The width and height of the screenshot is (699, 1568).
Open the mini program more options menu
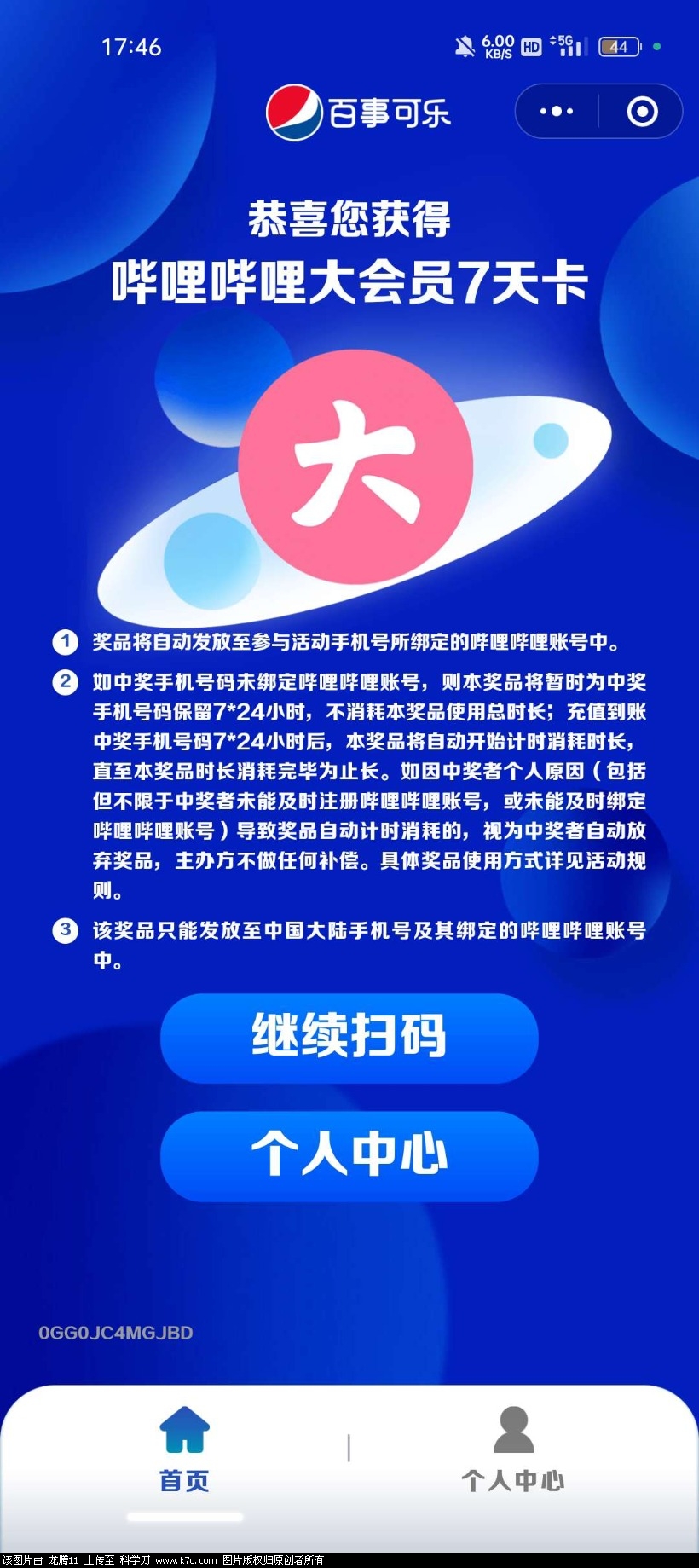pos(556,111)
